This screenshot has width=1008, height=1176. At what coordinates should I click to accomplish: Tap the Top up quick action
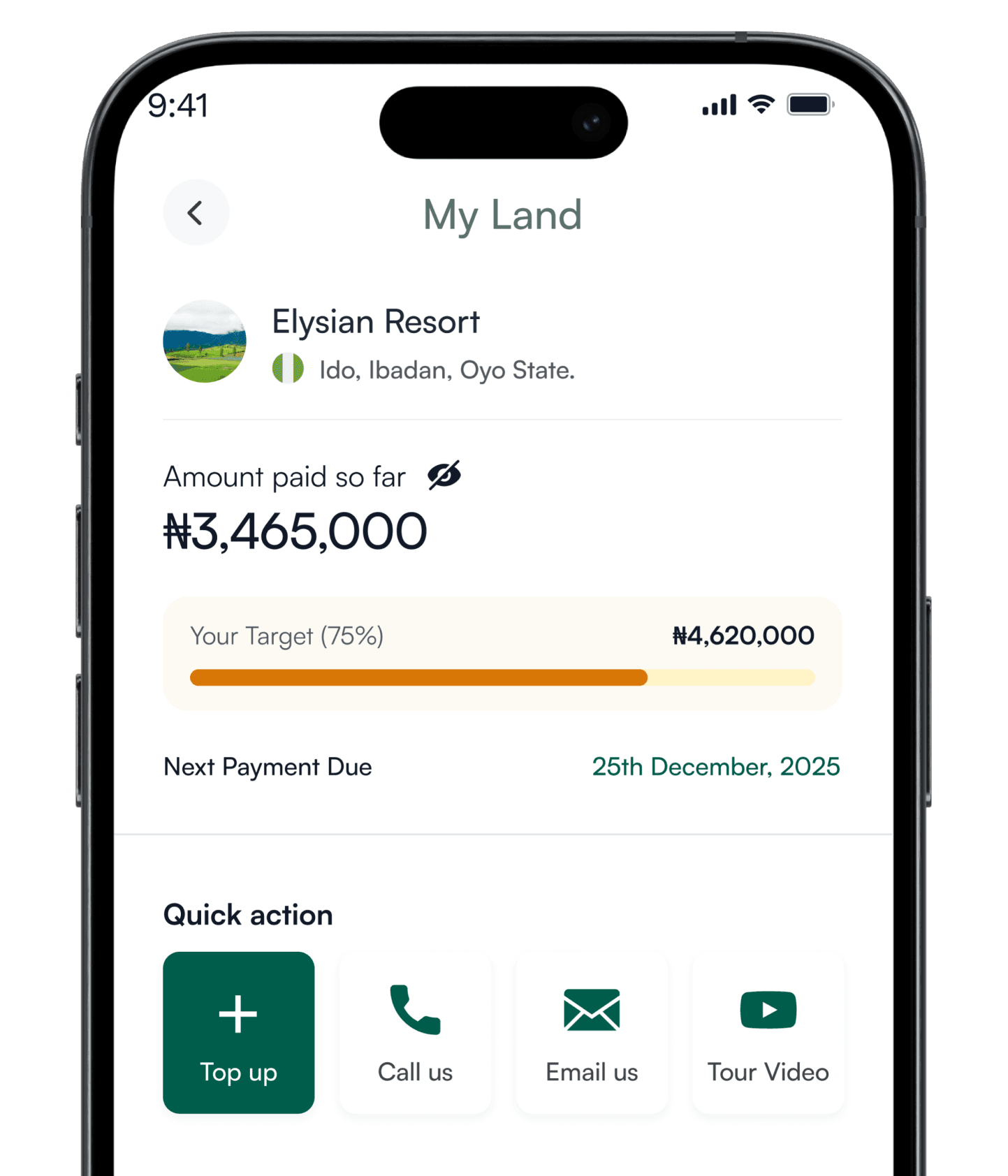coord(238,1032)
